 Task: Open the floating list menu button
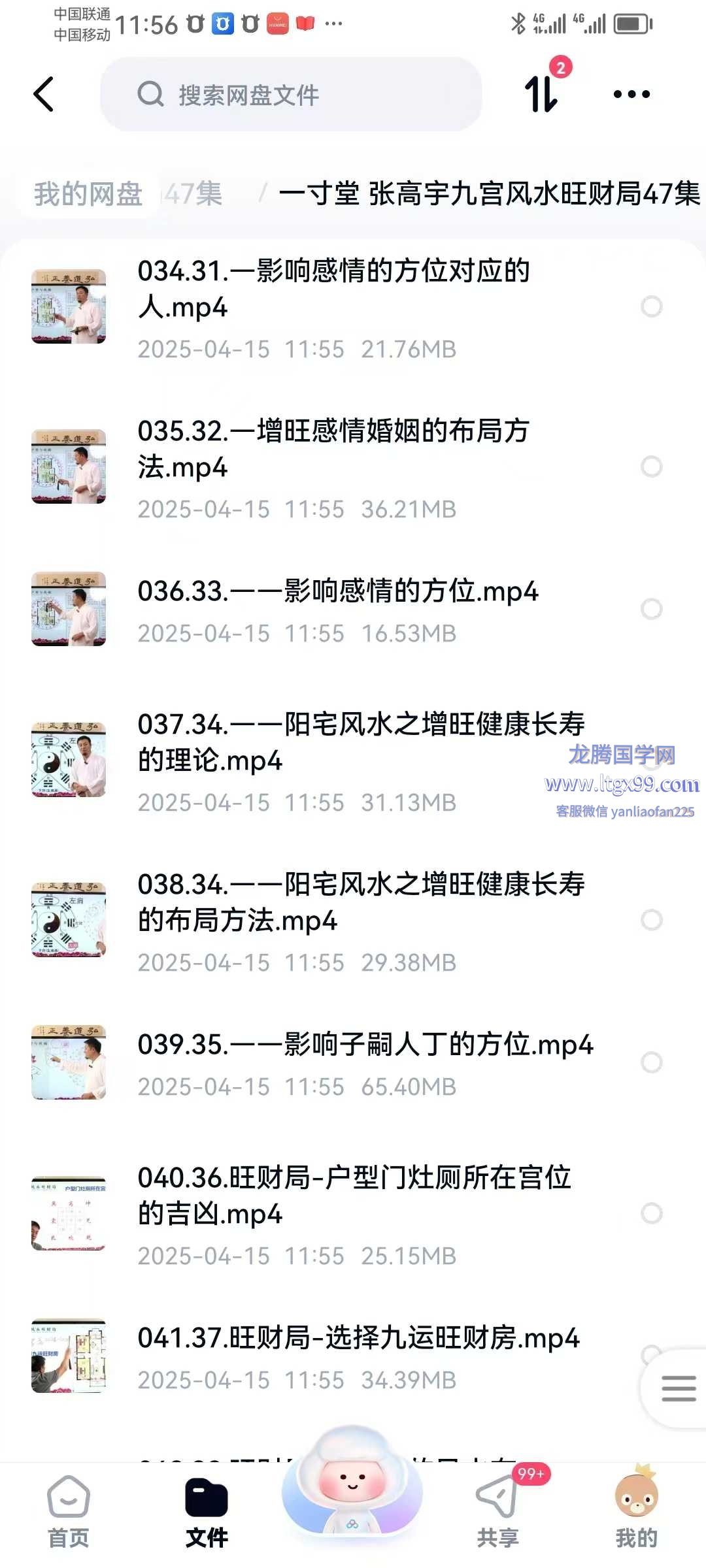[678, 1388]
